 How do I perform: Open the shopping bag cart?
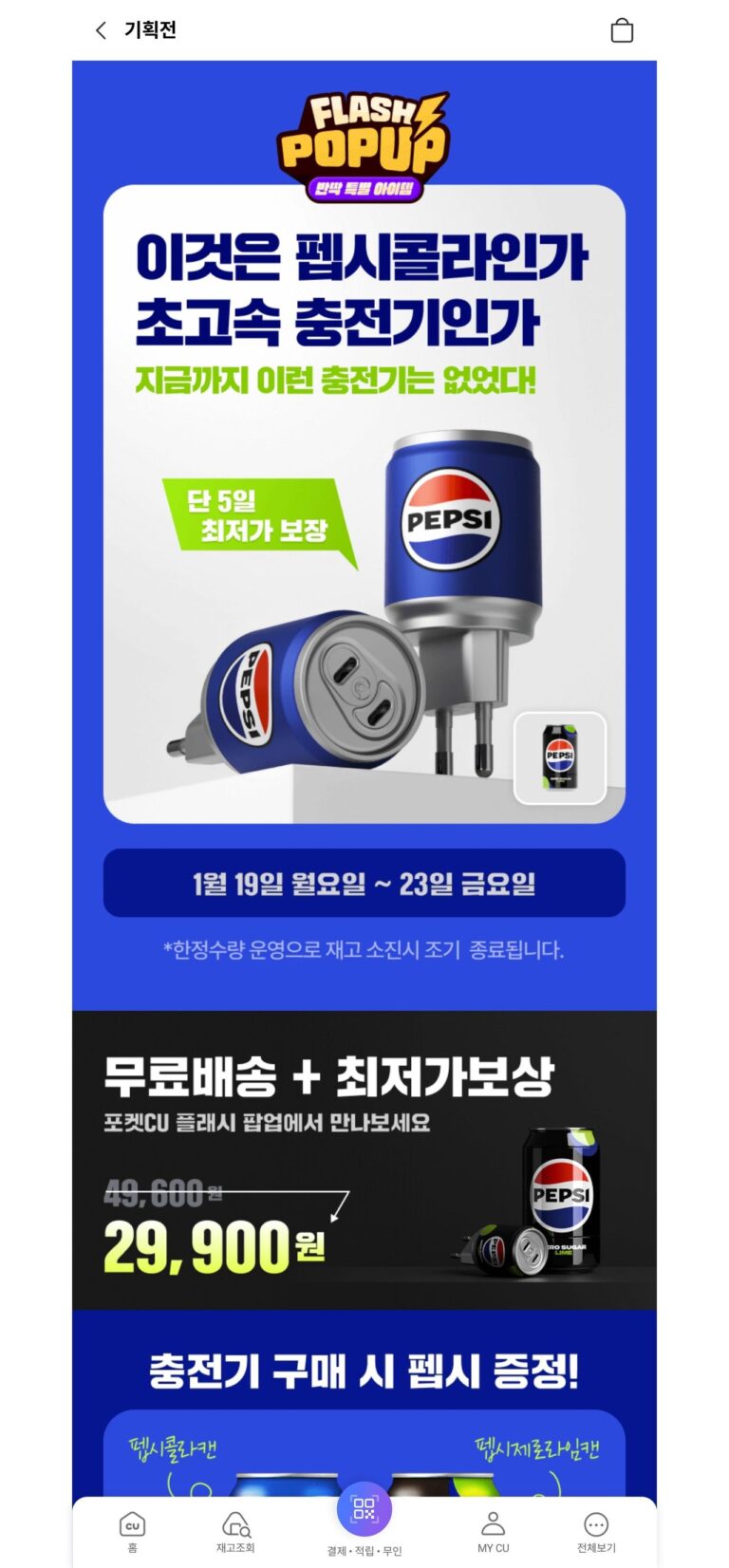point(622,30)
